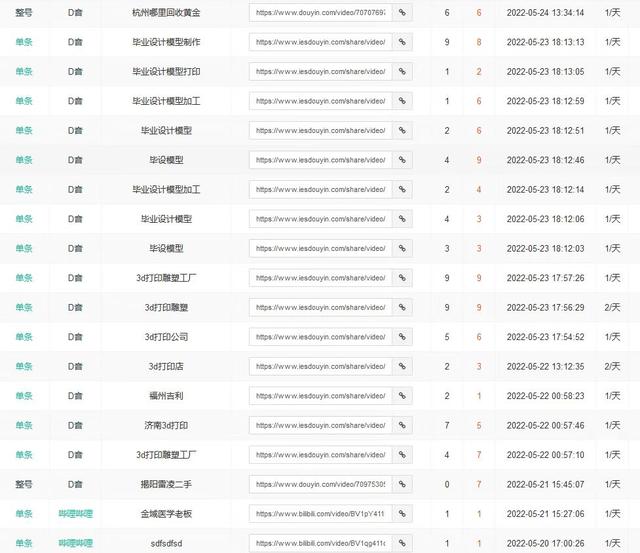
Task: Tap link icon in 杭州哪里回收黄金 row
Action: (402, 13)
